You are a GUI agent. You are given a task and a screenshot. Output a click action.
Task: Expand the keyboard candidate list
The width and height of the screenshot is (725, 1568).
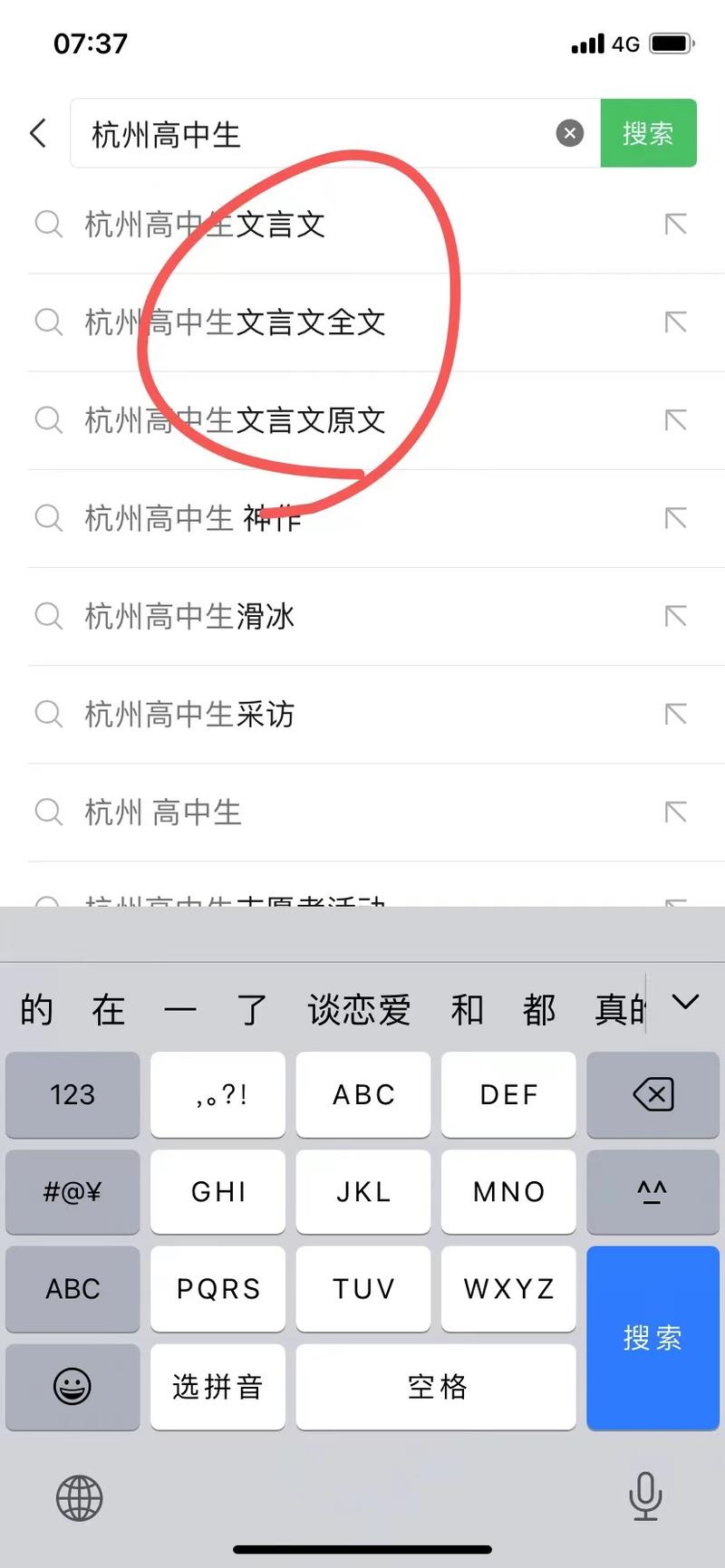tap(685, 1002)
